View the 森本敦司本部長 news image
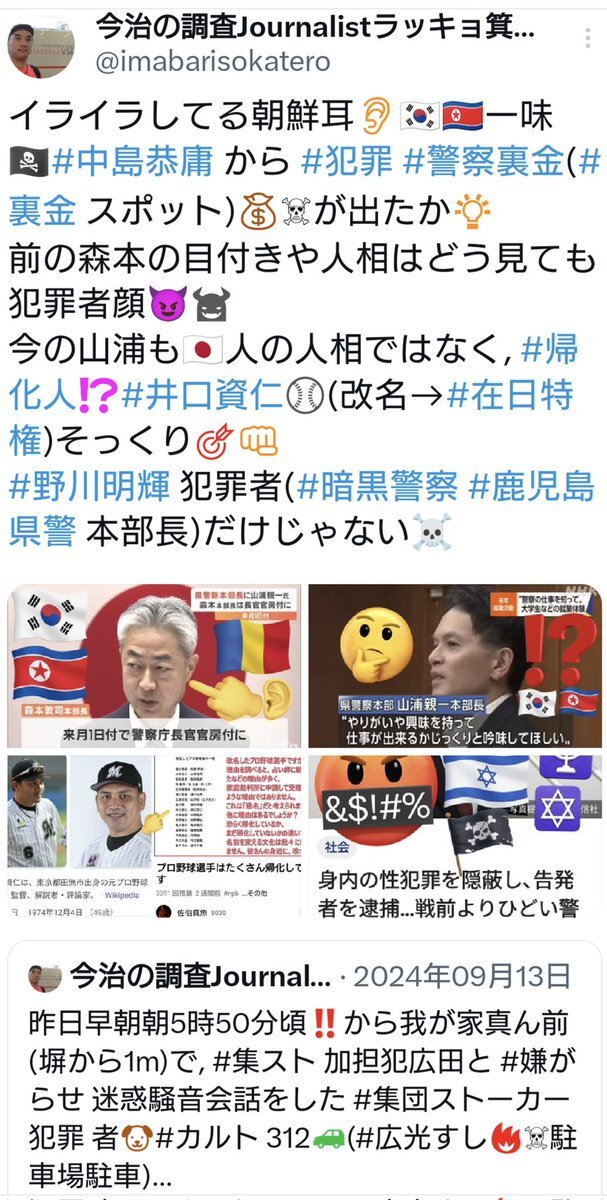The height and width of the screenshot is (1200, 607). (155, 667)
